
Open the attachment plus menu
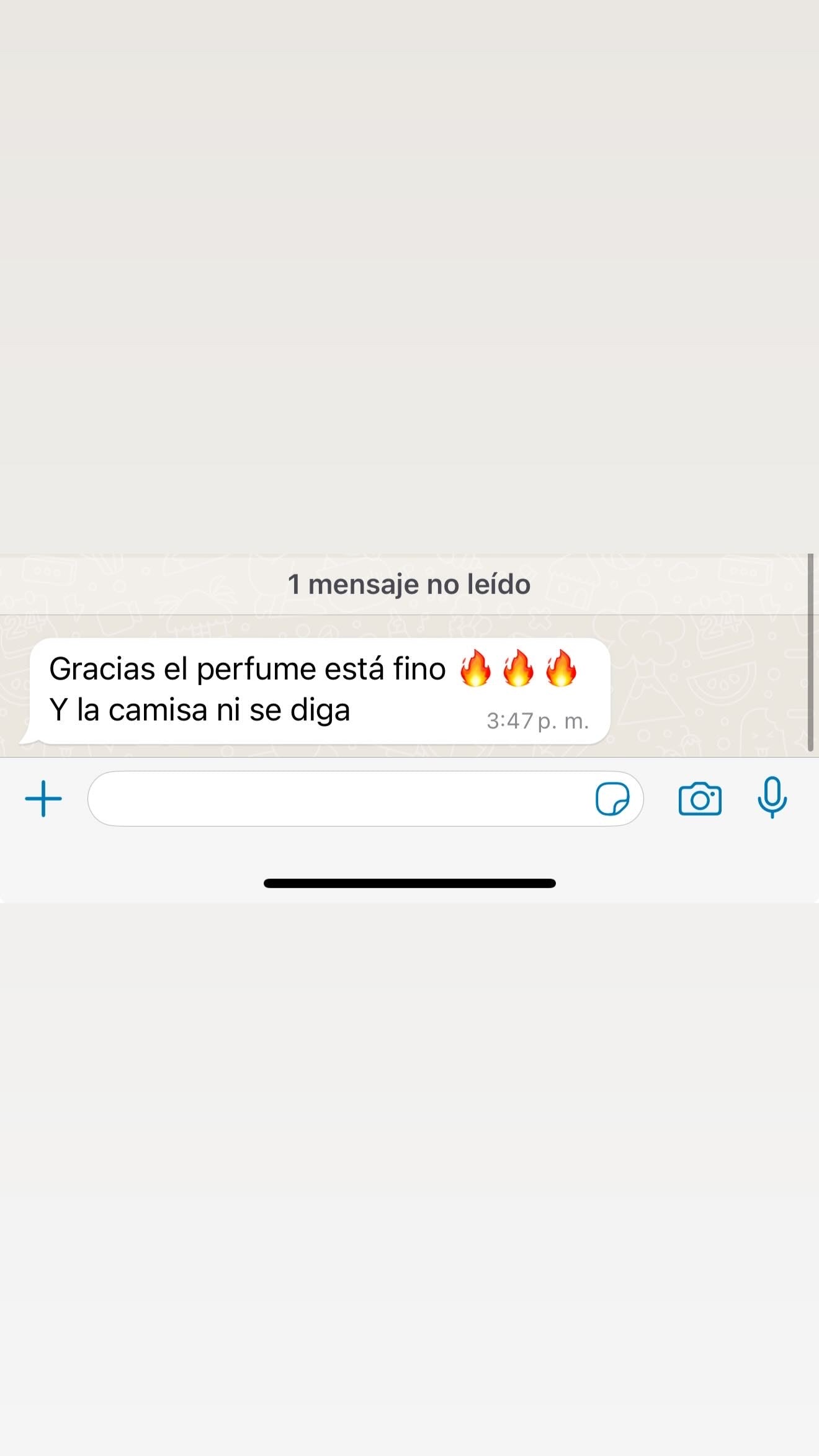click(x=43, y=799)
